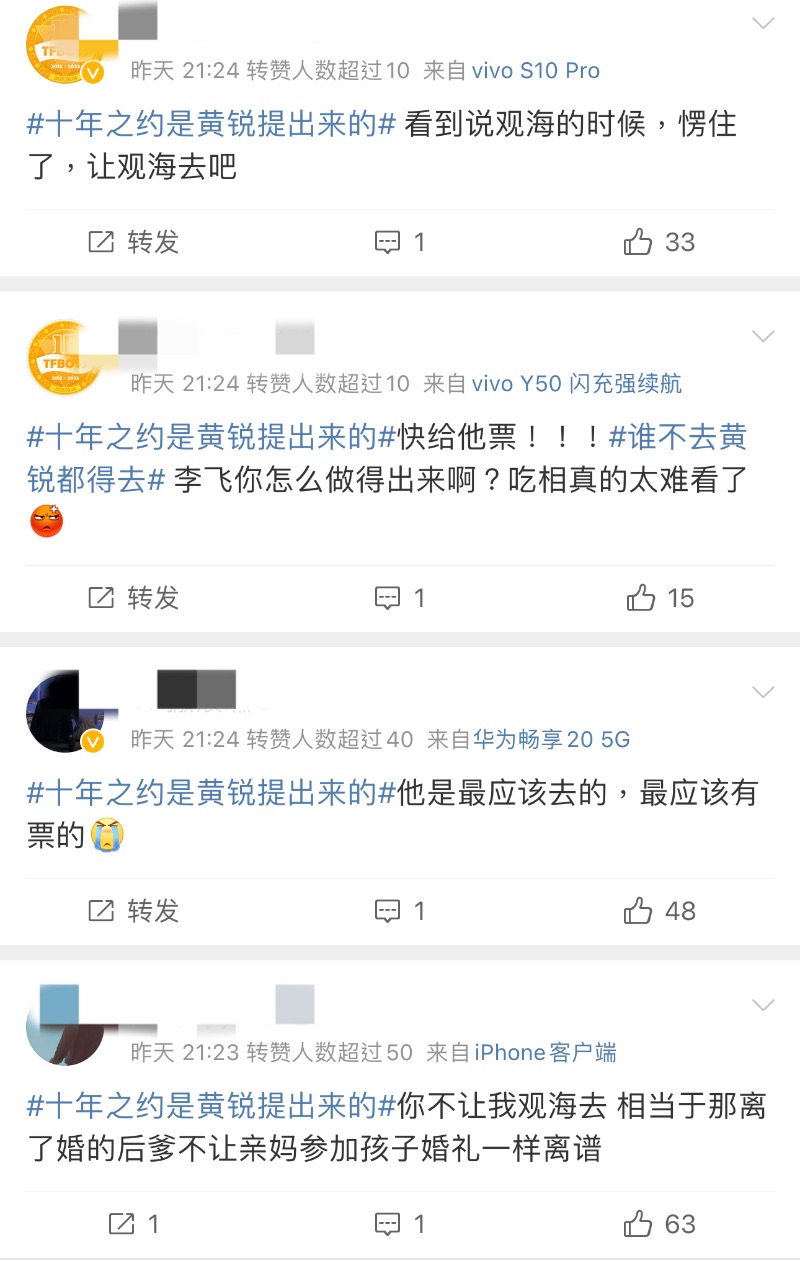Open the 华为畅享20 5G source link
This screenshot has height=1261, width=800.
pos(551,740)
